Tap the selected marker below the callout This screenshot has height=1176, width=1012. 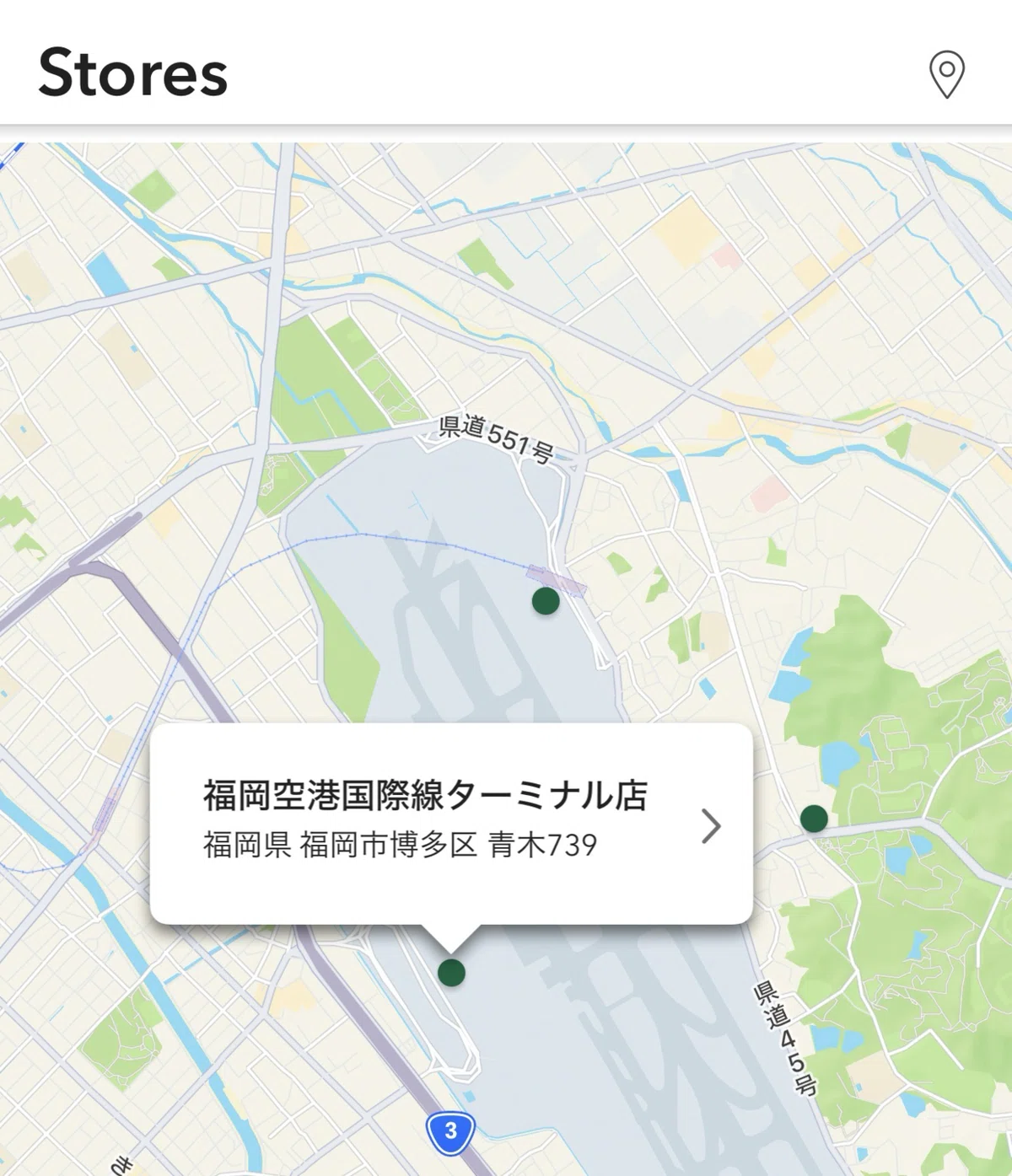pyautogui.click(x=451, y=972)
